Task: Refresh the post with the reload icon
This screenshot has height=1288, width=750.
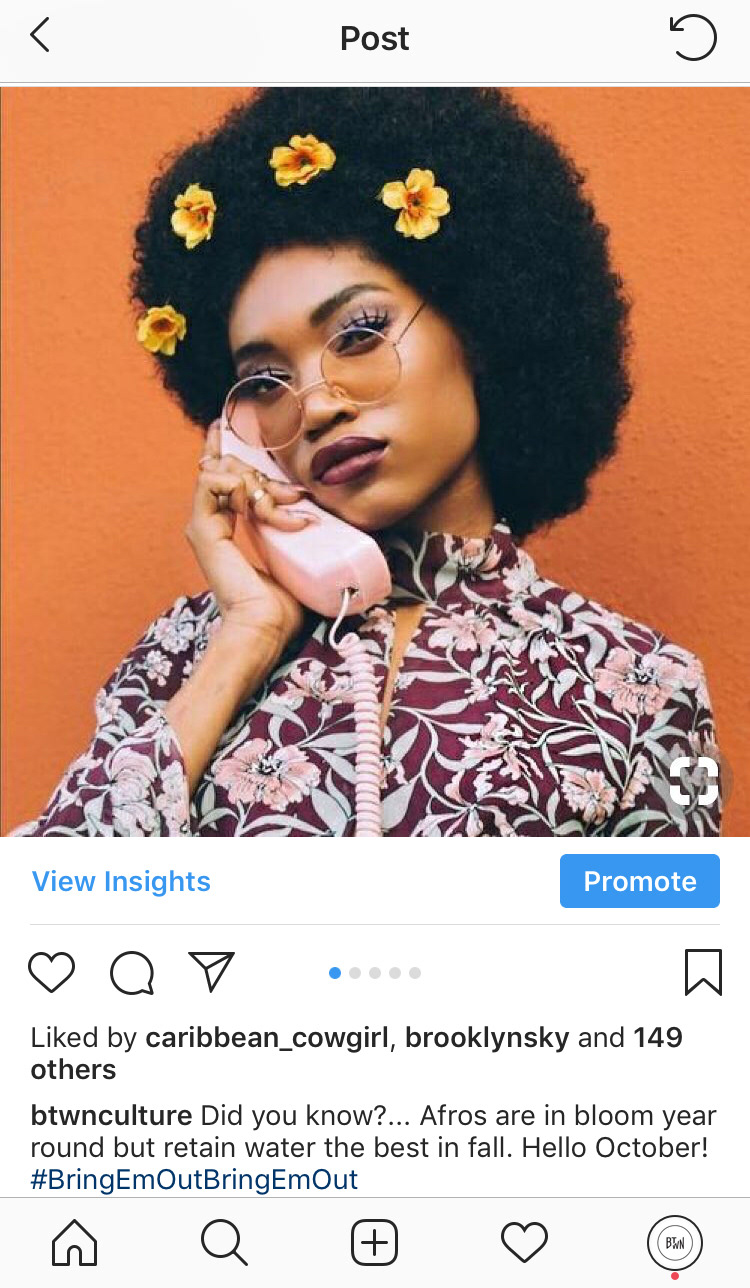Action: (x=693, y=38)
